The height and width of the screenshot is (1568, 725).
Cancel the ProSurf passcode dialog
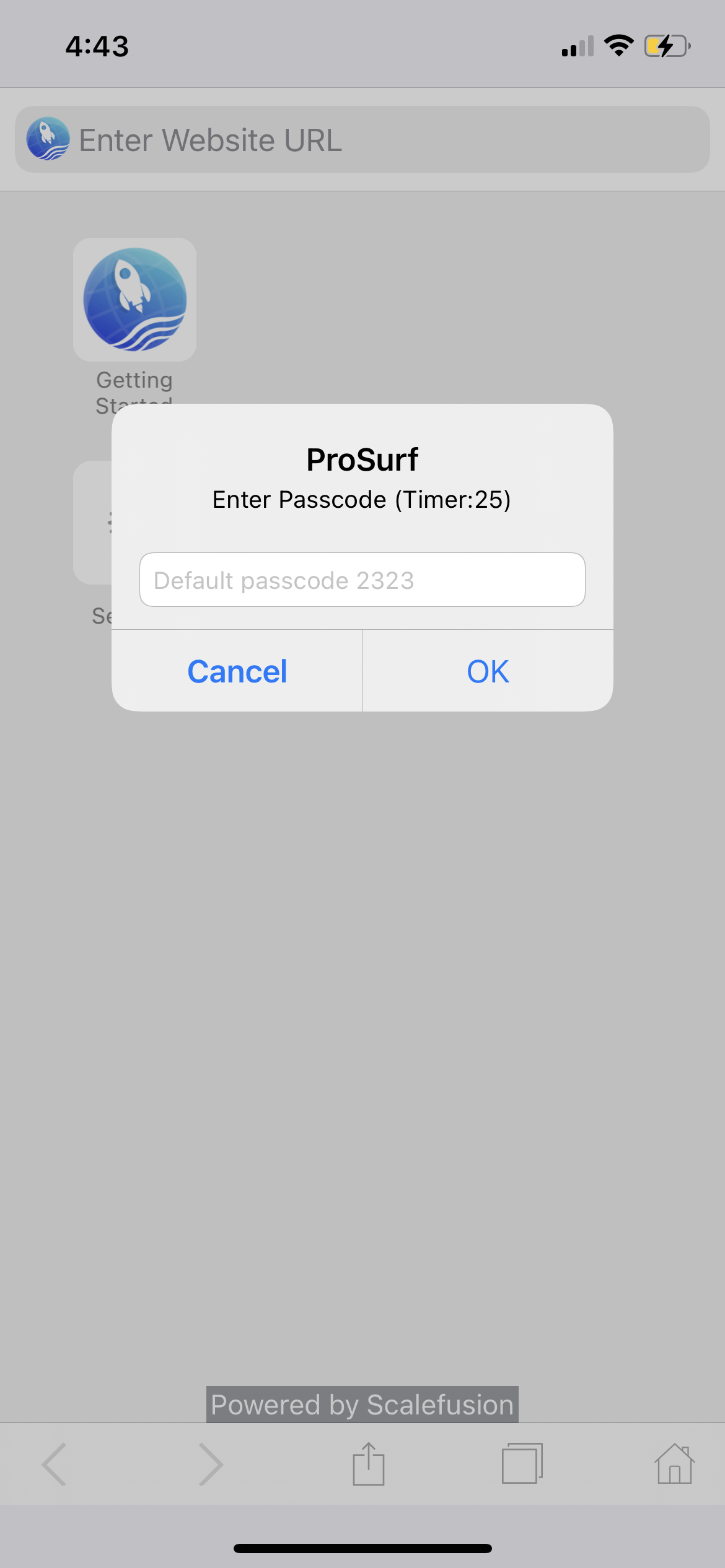click(237, 671)
